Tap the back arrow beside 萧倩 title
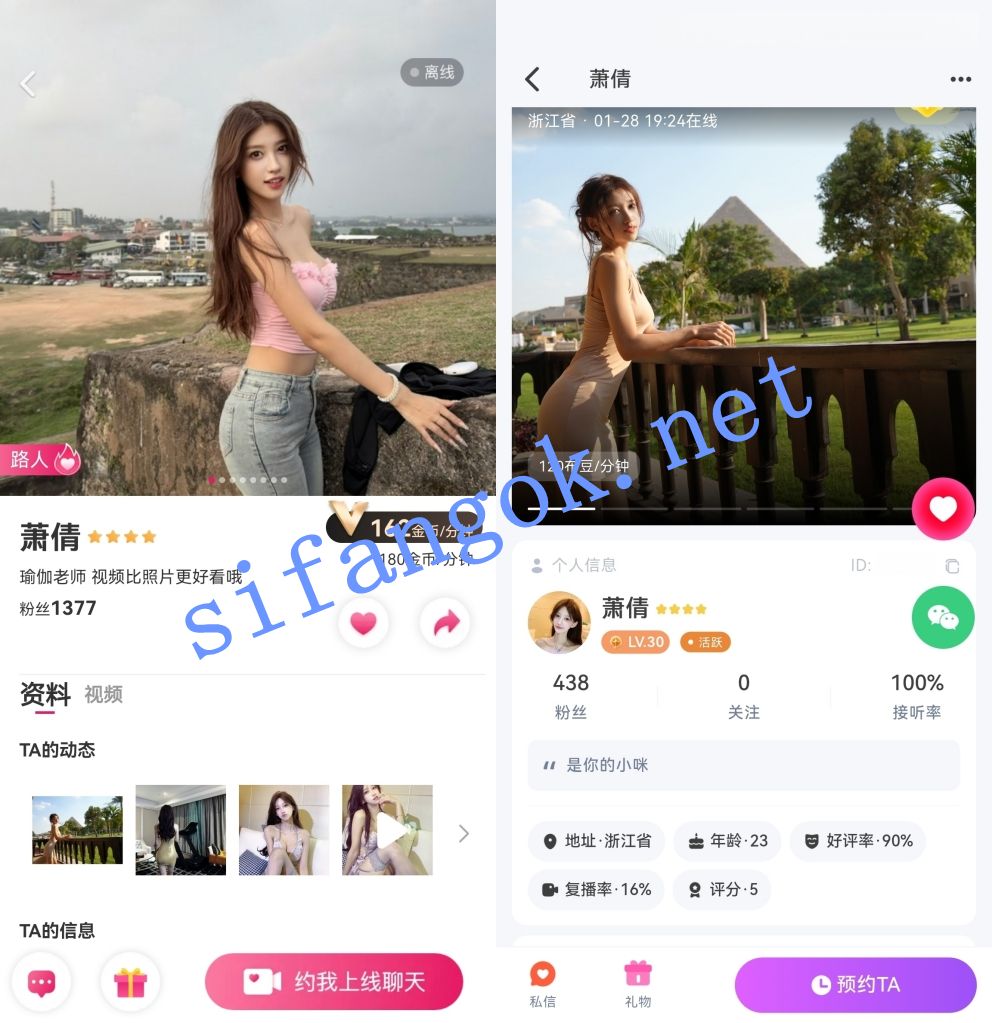Screen dimensions: 992x1023 [x=531, y=79]
